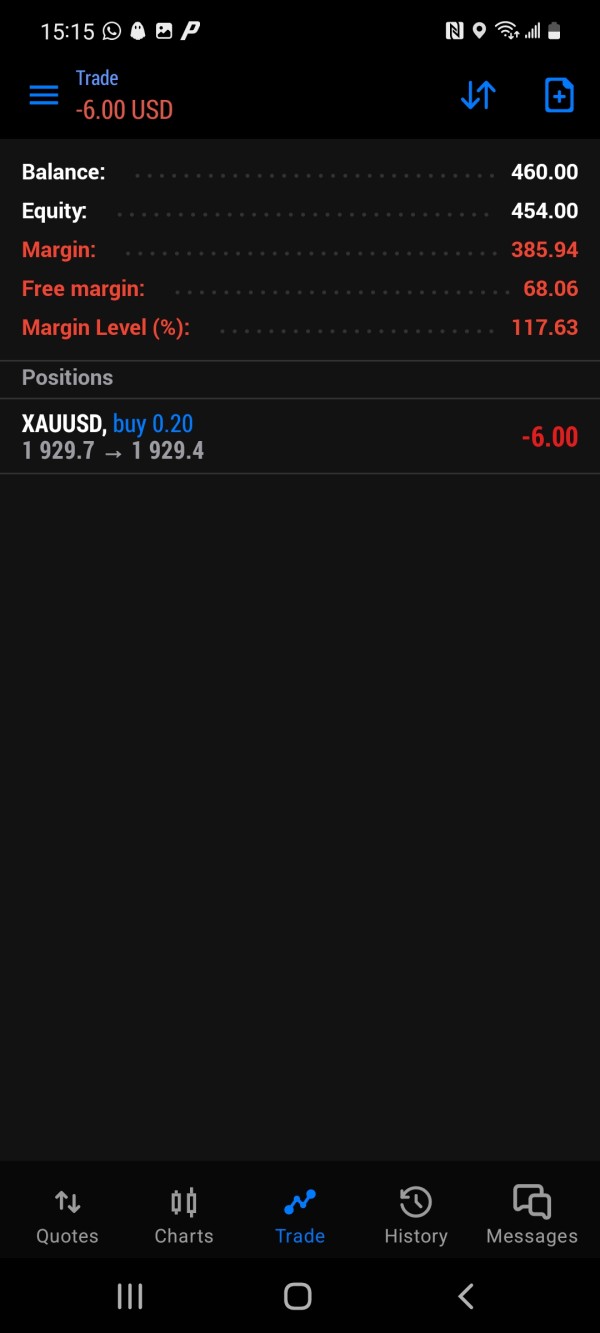600x1333 pixels.
Task: Switch to the Charts tab
Action: point(184,1216)
